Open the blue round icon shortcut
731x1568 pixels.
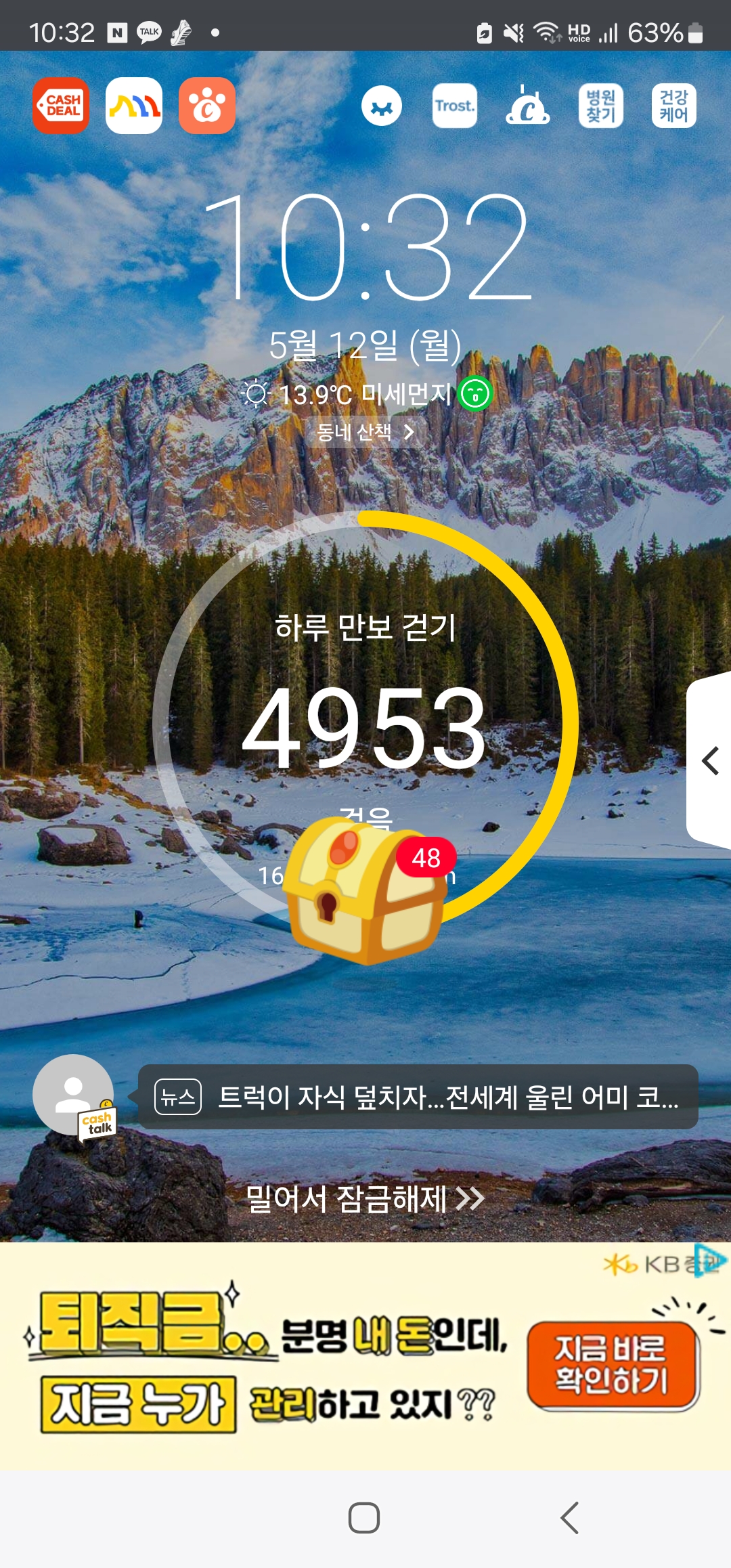click(x=382, y=106)
